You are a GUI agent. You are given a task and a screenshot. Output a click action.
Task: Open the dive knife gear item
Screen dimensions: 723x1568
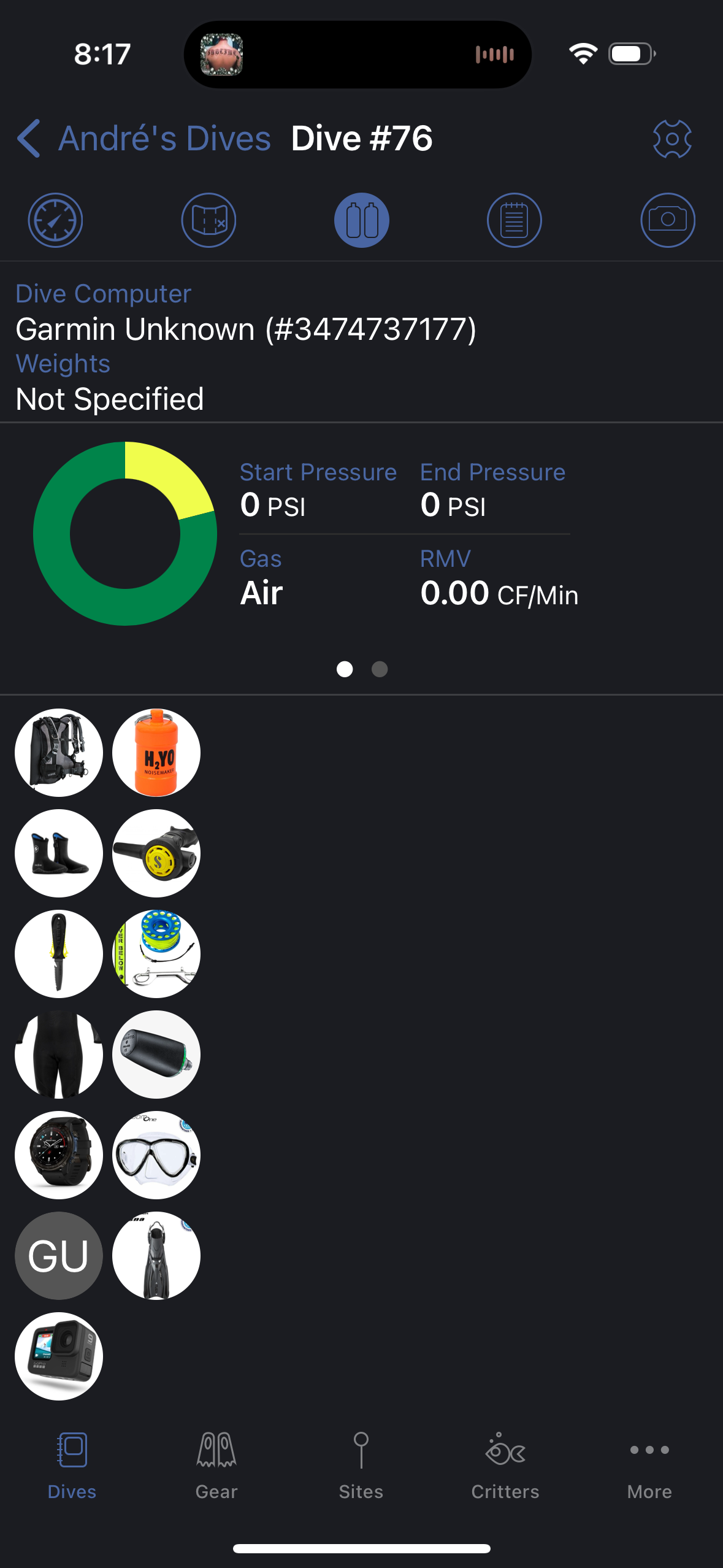coord(59,954)
